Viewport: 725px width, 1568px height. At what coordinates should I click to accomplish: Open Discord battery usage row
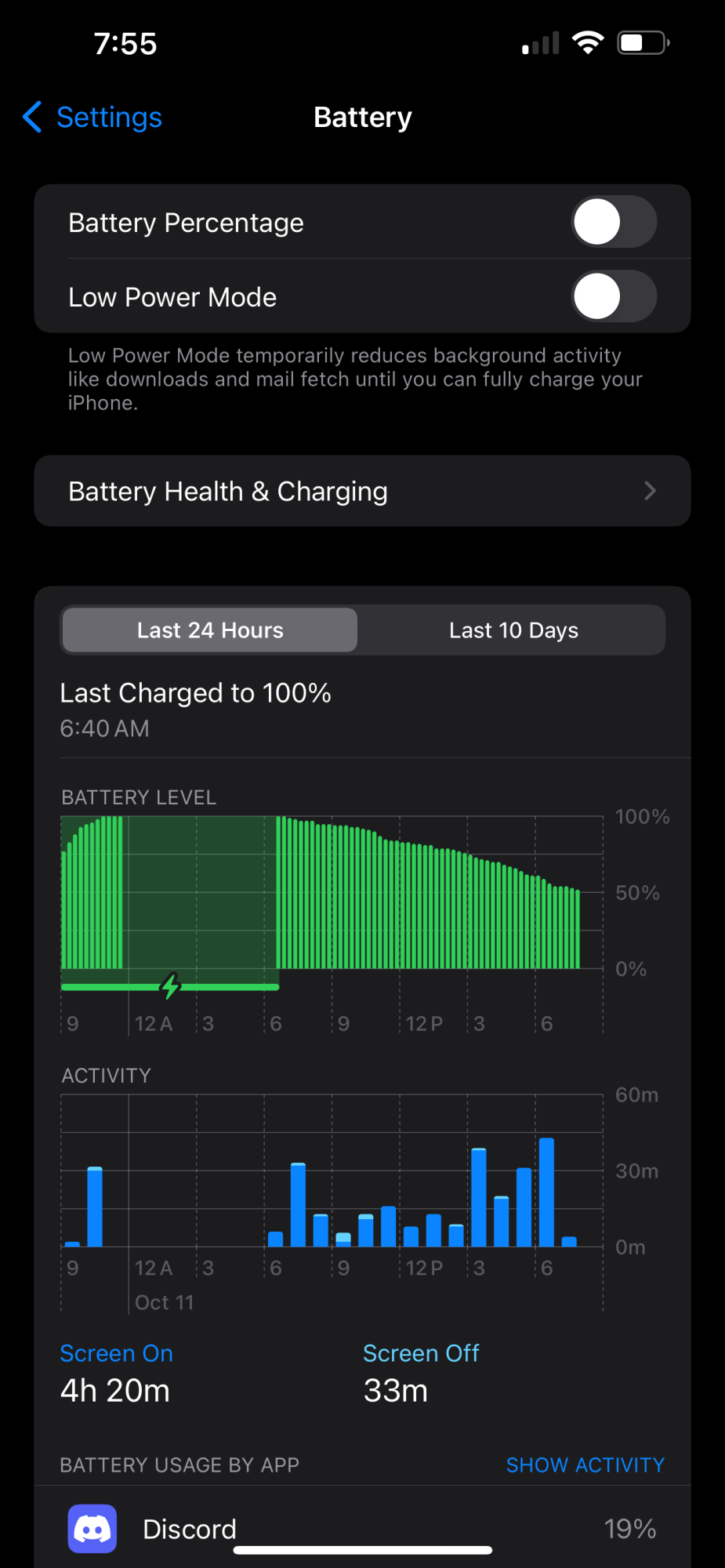click(362, 1528)
